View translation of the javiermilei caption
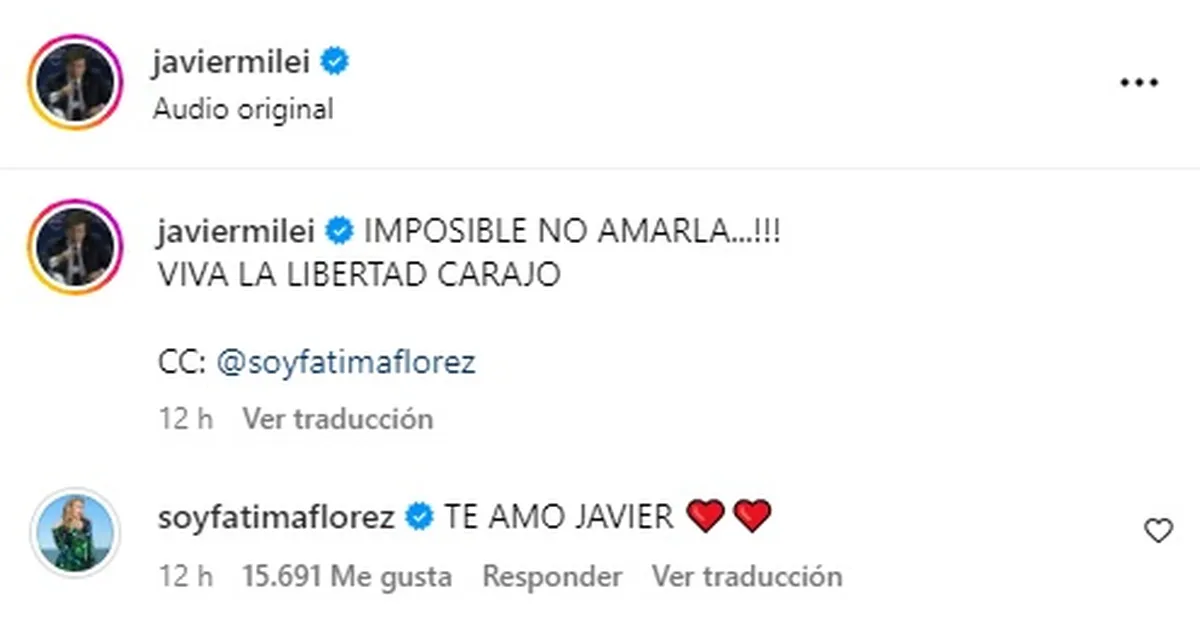This screenshot has width=1200, height=642. pos(338,418)
